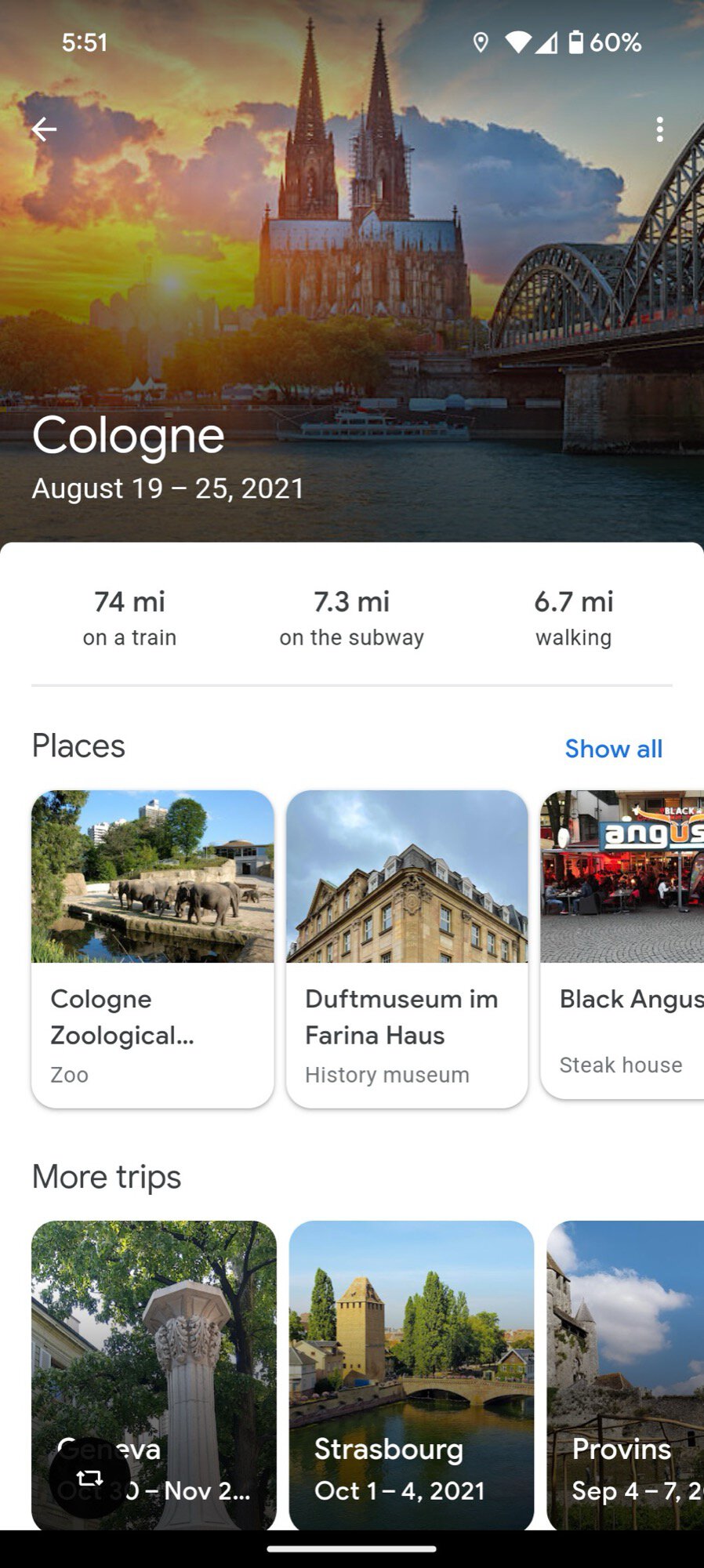Open the three-dot overflow menu
Image resolution: width=704 pixels, height=1568 pixels.
pyautogui.click(x=659, y=129)
